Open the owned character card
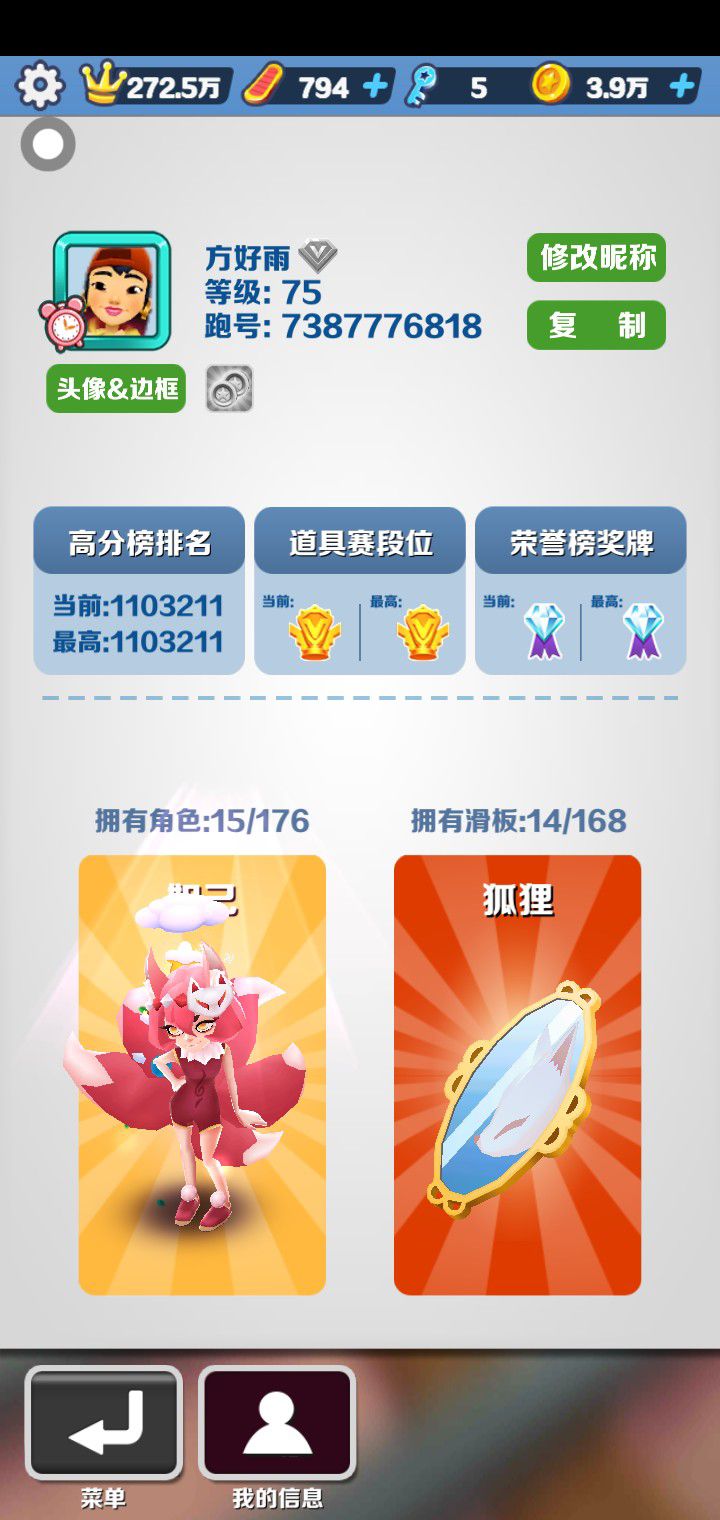The image size is (720, 1520). (202, 1075)
